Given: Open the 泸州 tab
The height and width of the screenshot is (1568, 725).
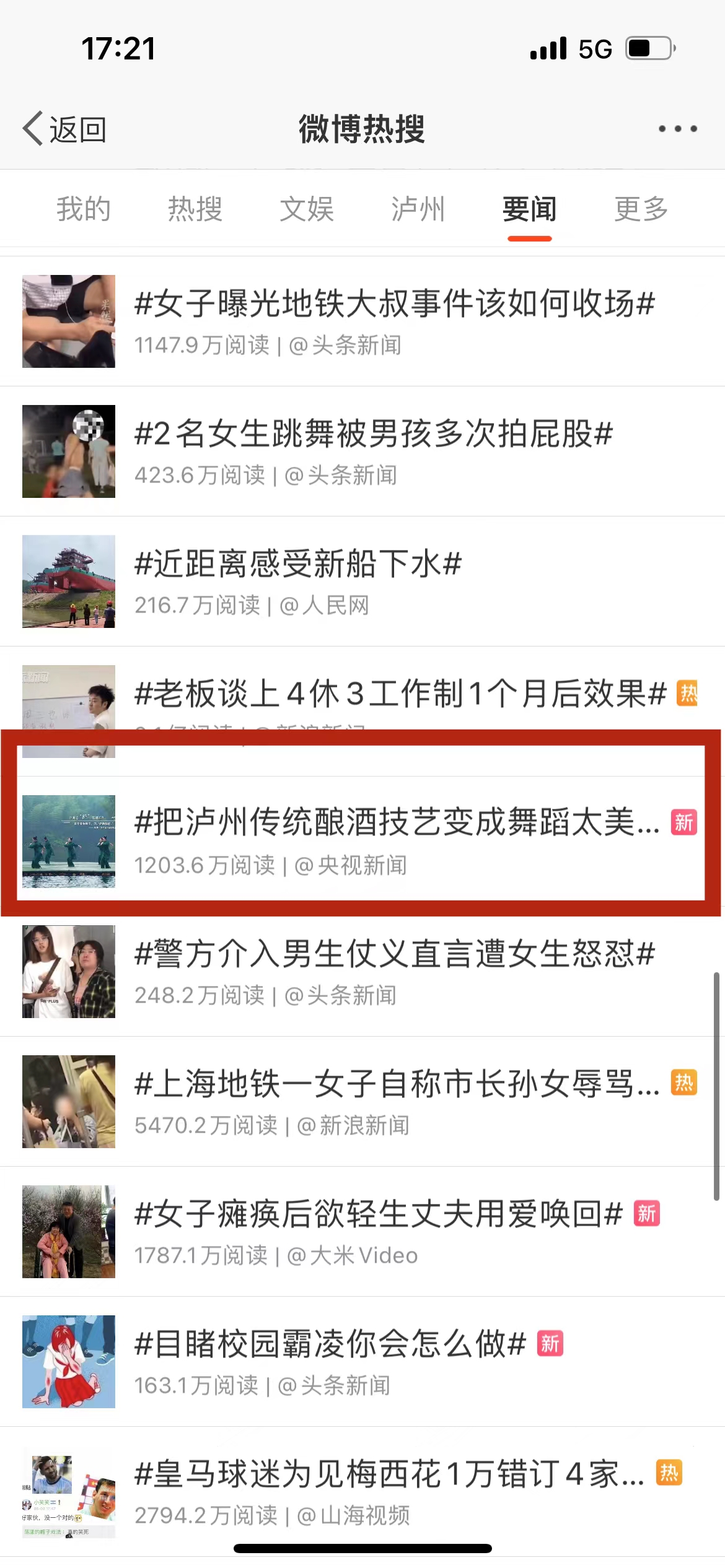Looking at the screenshot, I should tap(418, 209).
